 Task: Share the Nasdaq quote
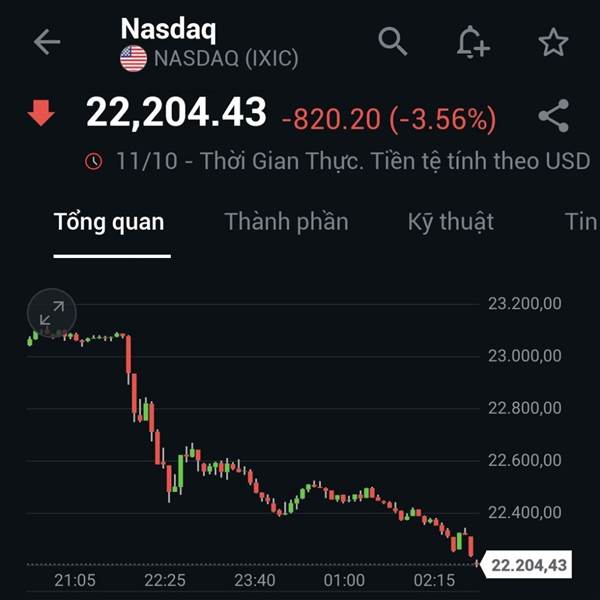click(x=553, y=116)
